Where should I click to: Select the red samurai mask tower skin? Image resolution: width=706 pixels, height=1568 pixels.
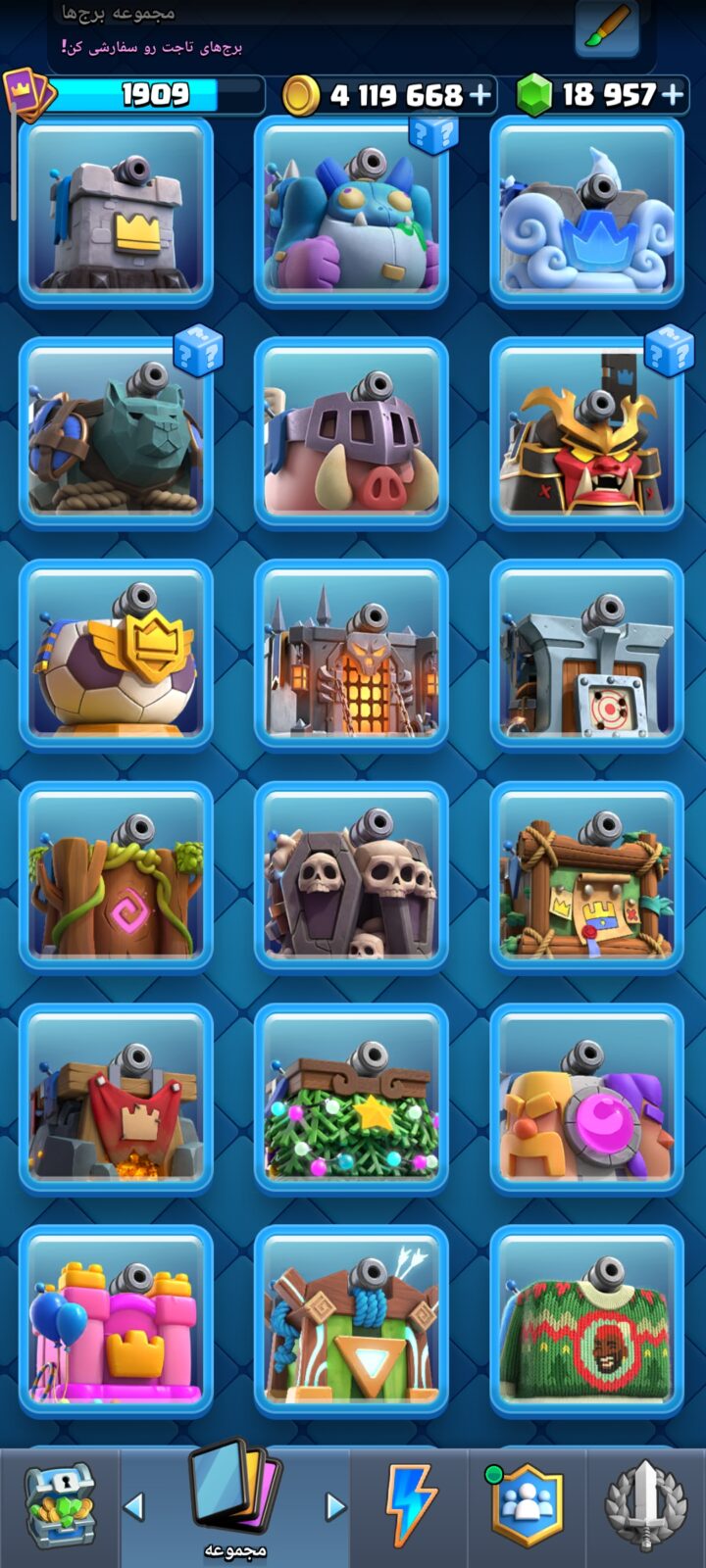pyautogui.click(x=586, y=432)
